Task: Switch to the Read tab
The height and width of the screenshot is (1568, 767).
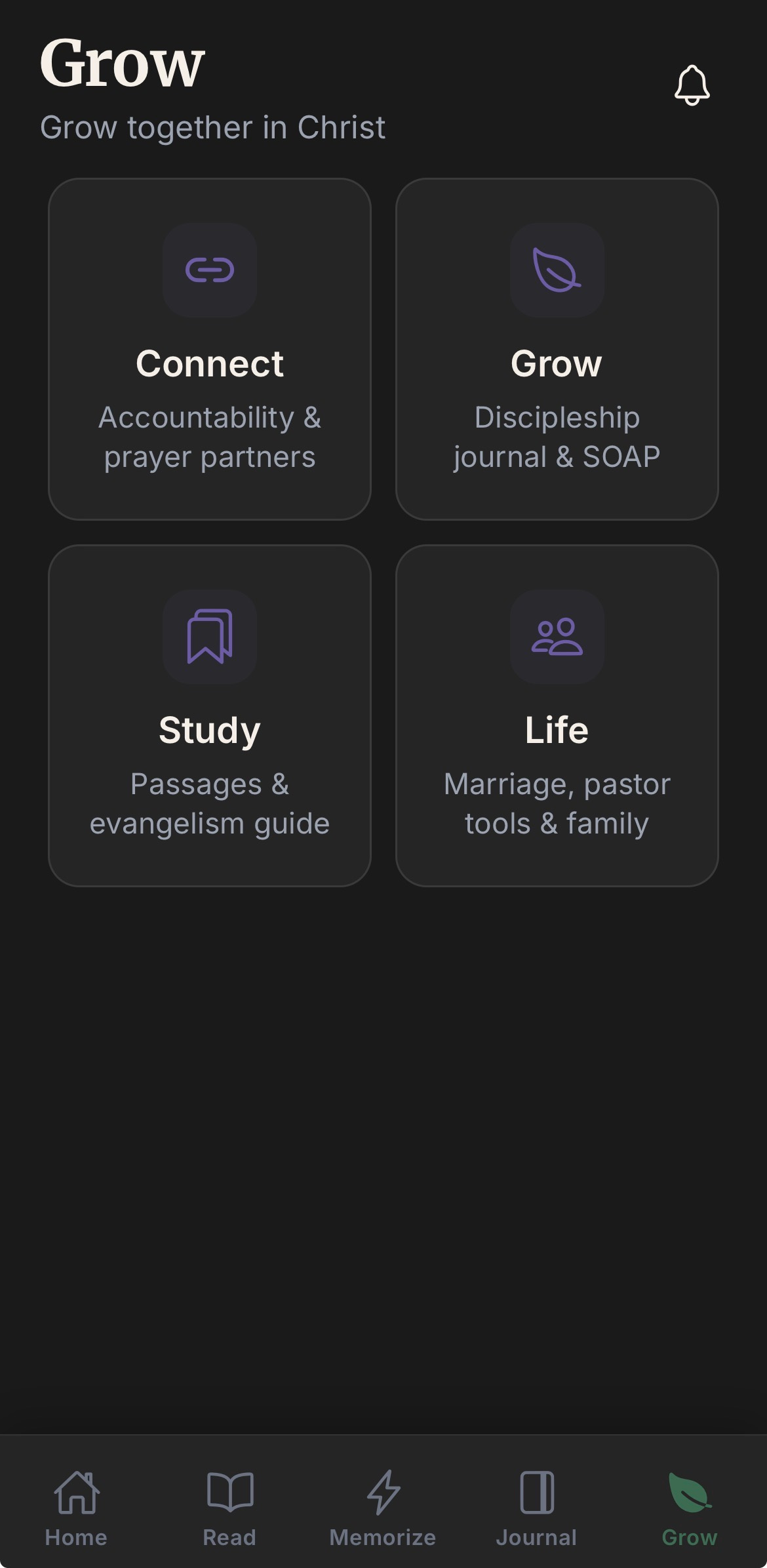Action: 229,1506
